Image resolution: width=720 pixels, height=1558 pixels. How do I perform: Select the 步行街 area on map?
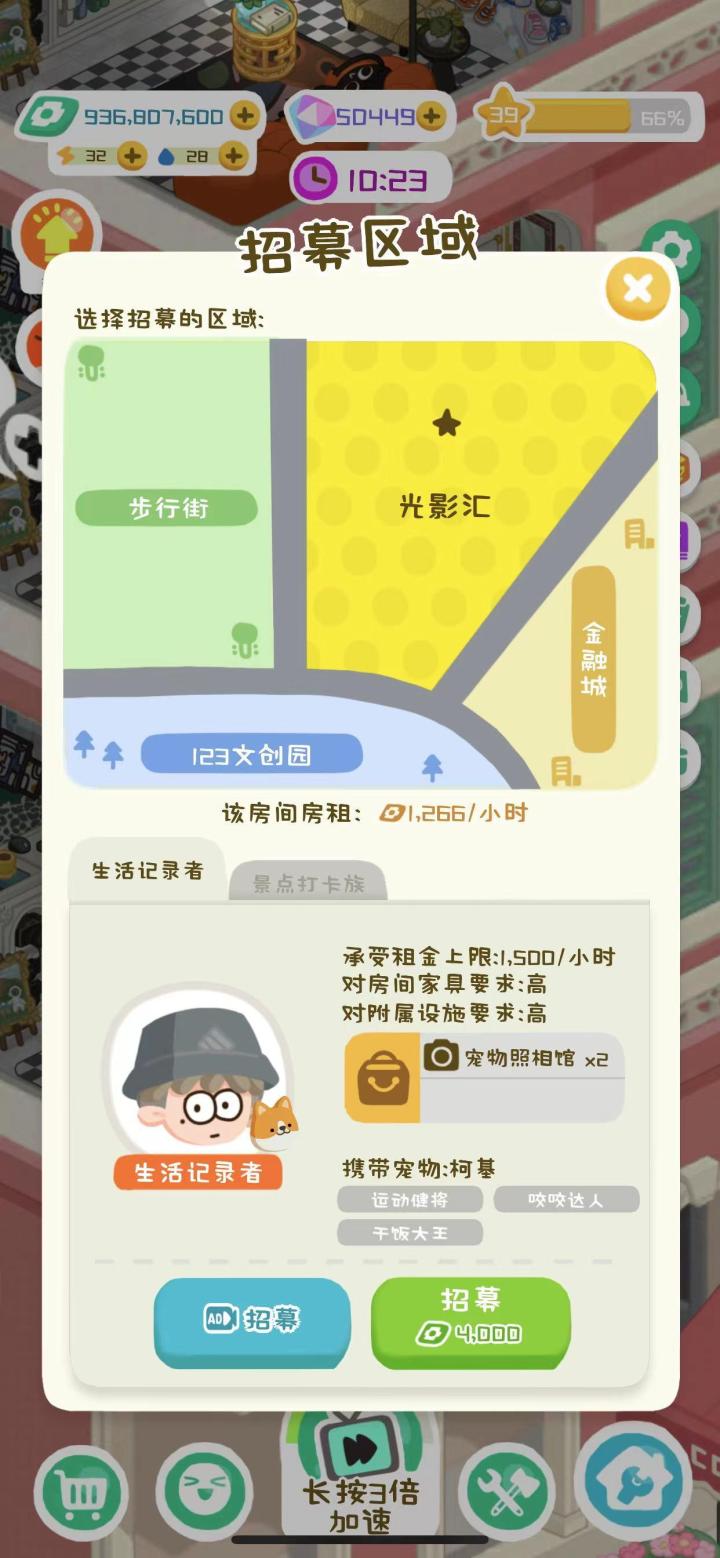(167, 508)
